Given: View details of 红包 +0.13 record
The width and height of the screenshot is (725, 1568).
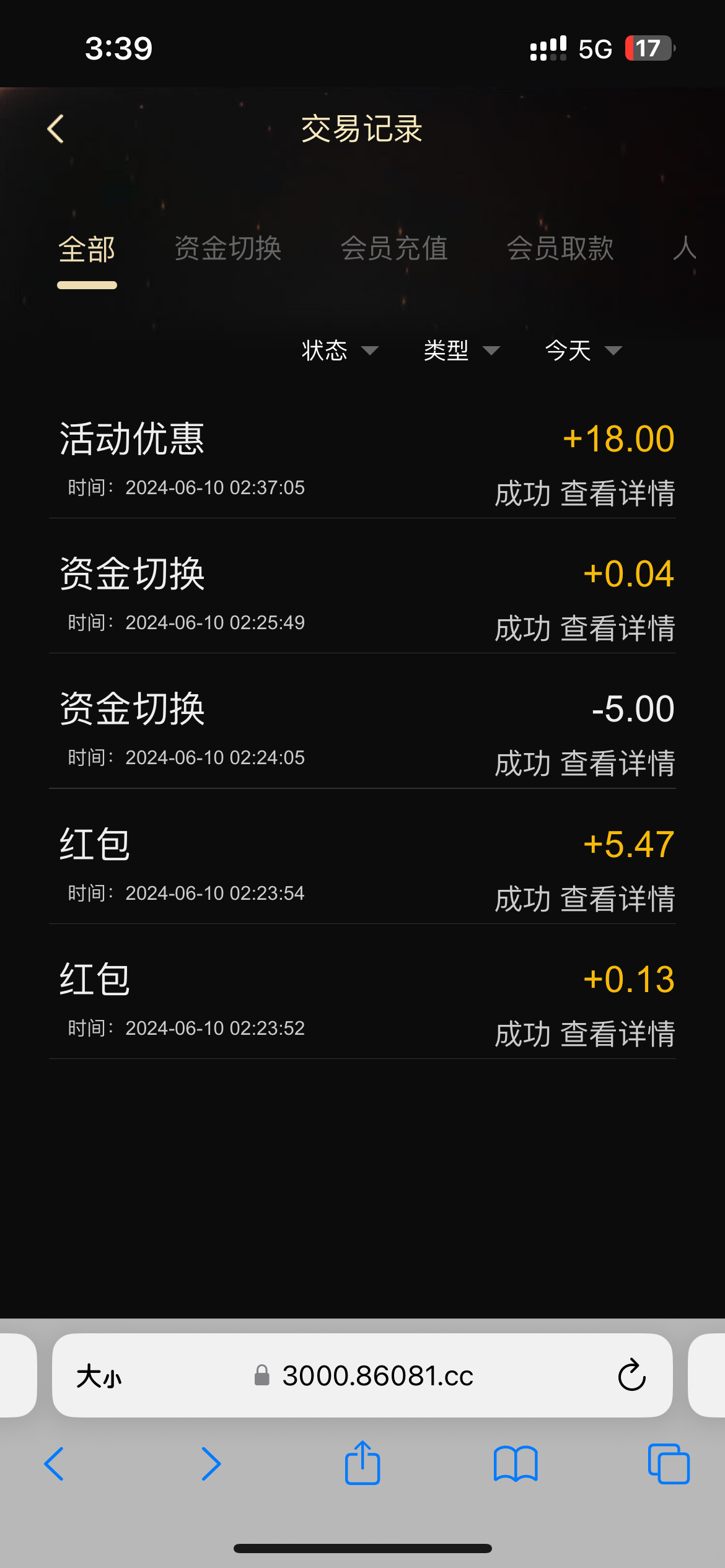Looking at the screenshot, I should point(617,1034).
